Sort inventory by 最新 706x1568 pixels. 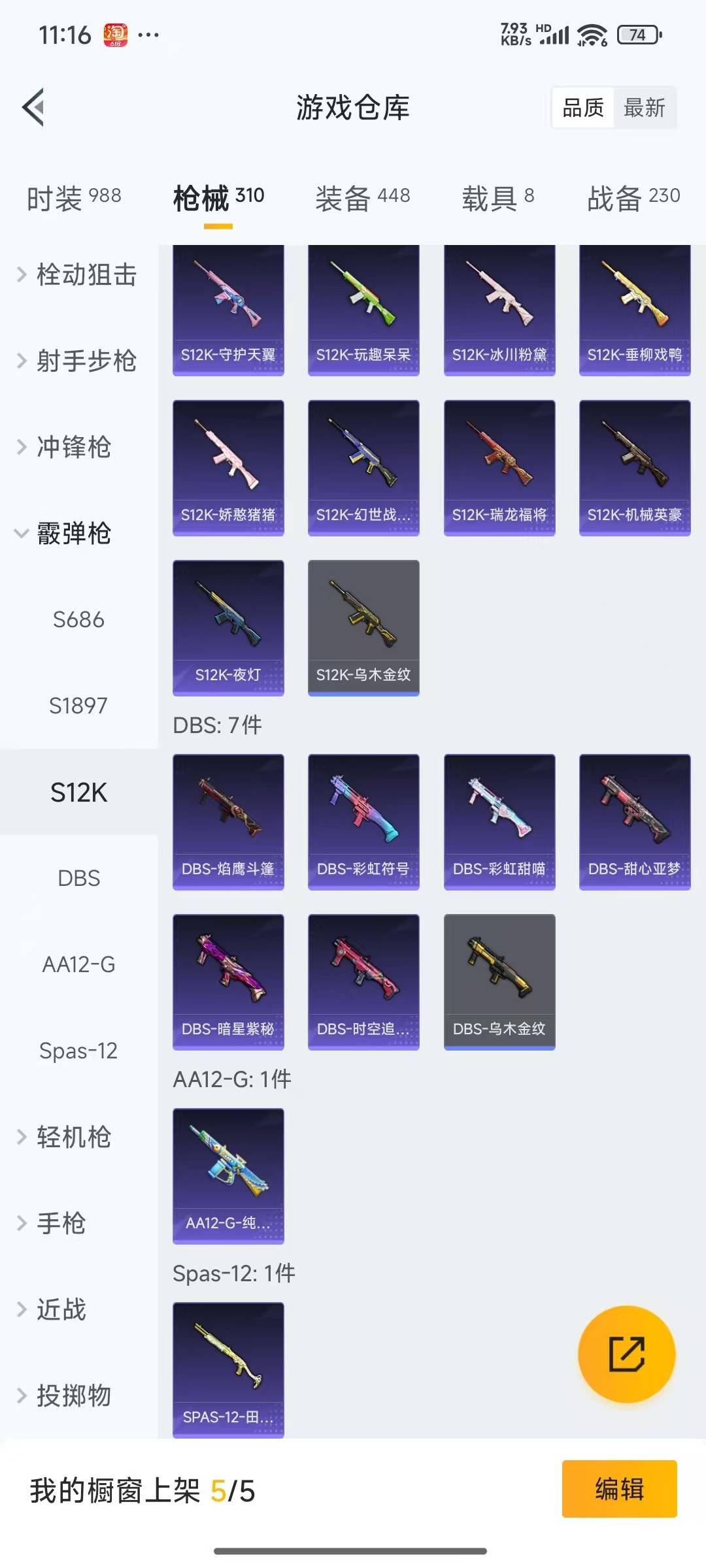[644, 108]
